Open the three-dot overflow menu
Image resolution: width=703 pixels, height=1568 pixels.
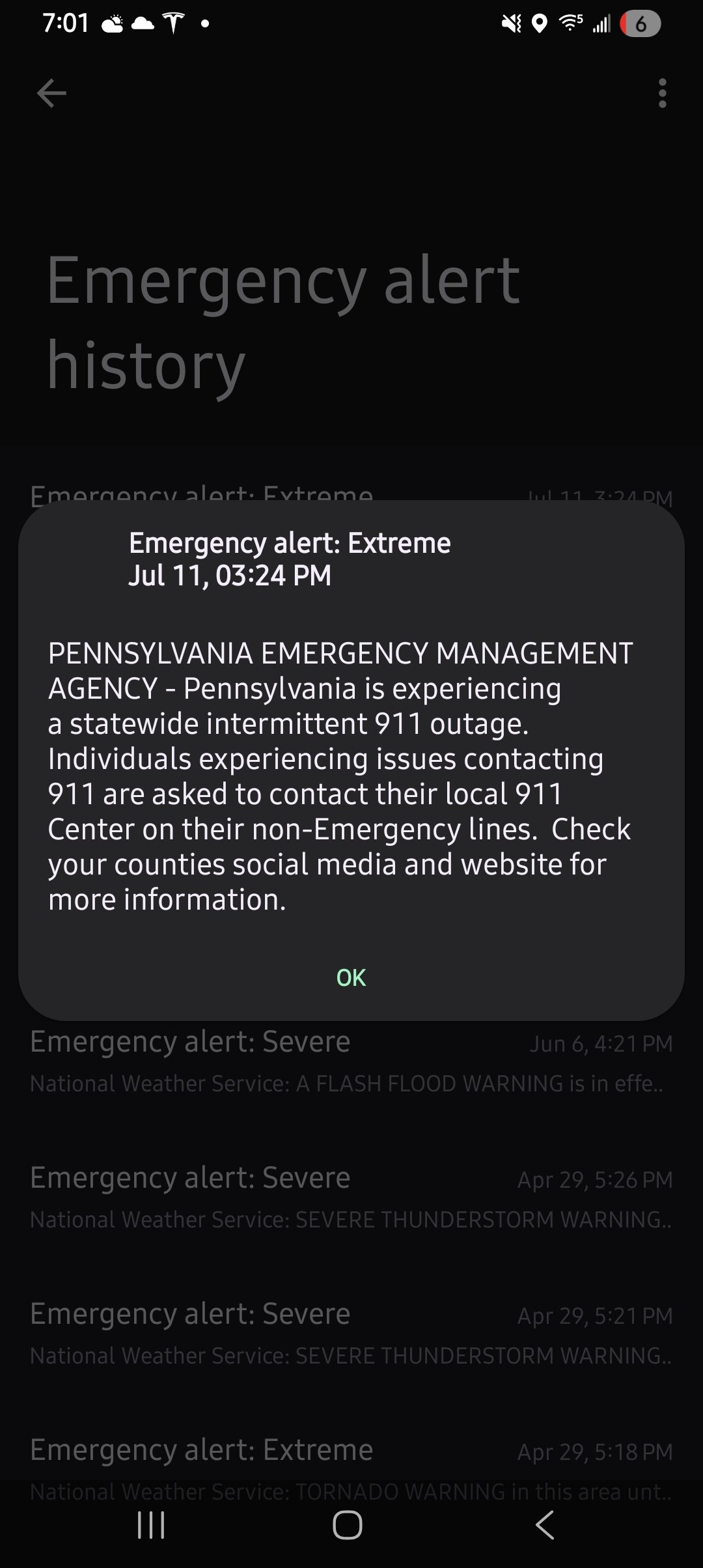662,93
